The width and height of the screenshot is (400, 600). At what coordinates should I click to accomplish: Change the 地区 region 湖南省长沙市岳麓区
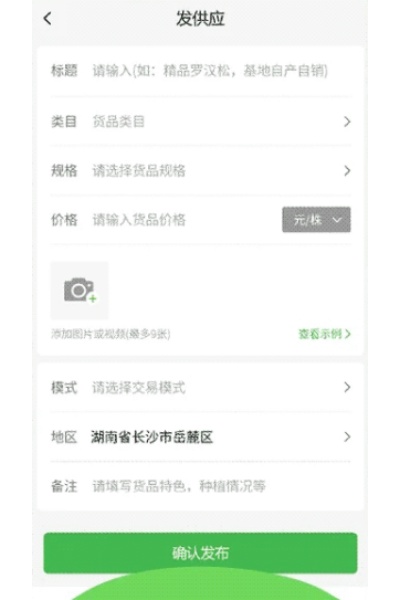tap(201, 437)
